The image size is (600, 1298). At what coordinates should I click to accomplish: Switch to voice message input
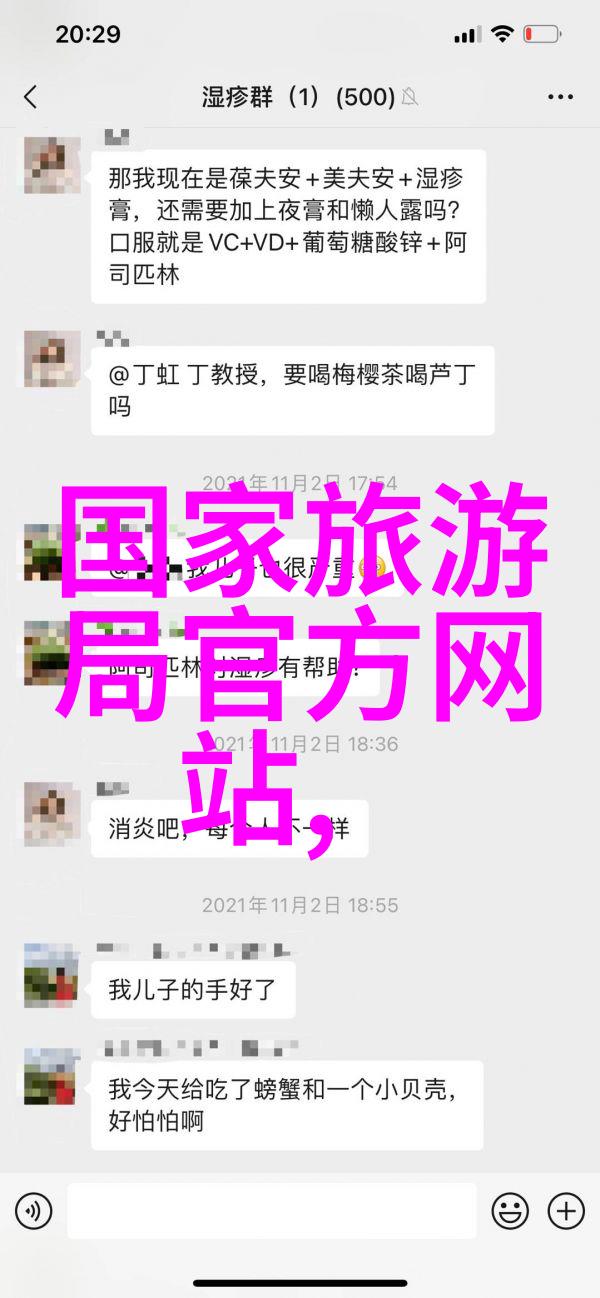33,1211
